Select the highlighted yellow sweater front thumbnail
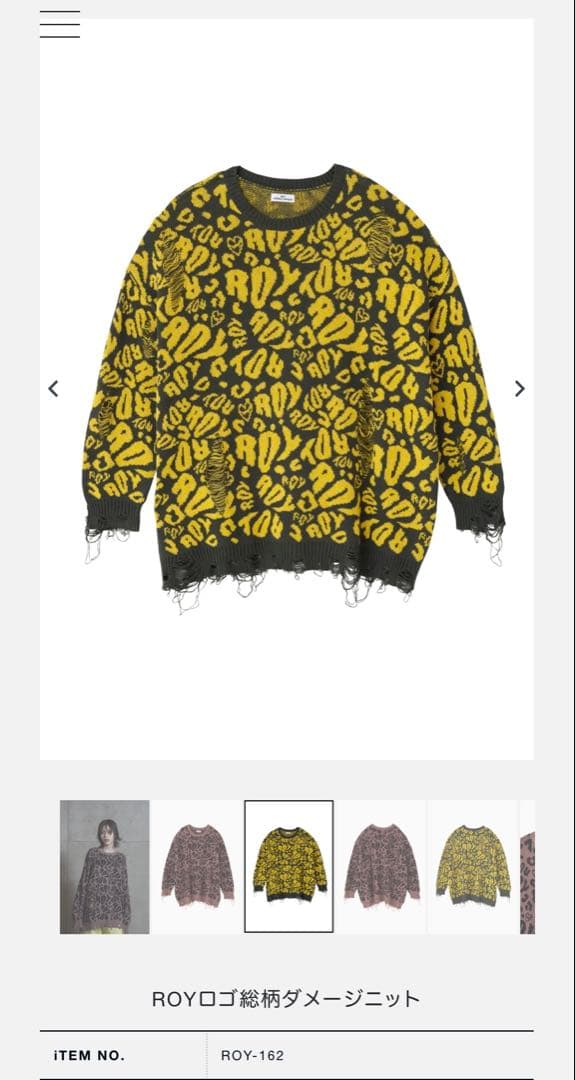The height and width of the screenshot is (1080, 575). 289,866
